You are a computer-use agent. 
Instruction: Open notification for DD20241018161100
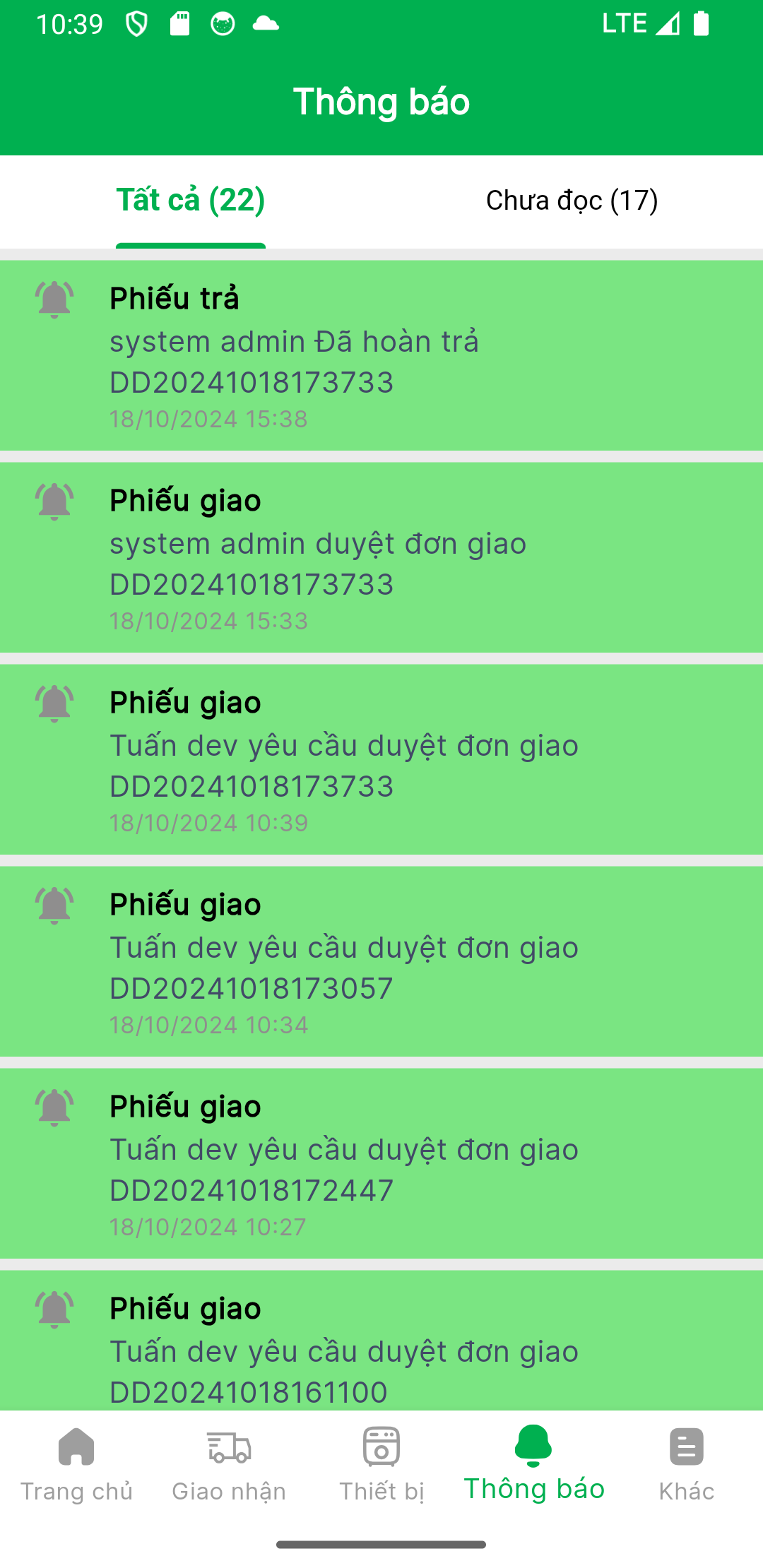coord(381,1342)
